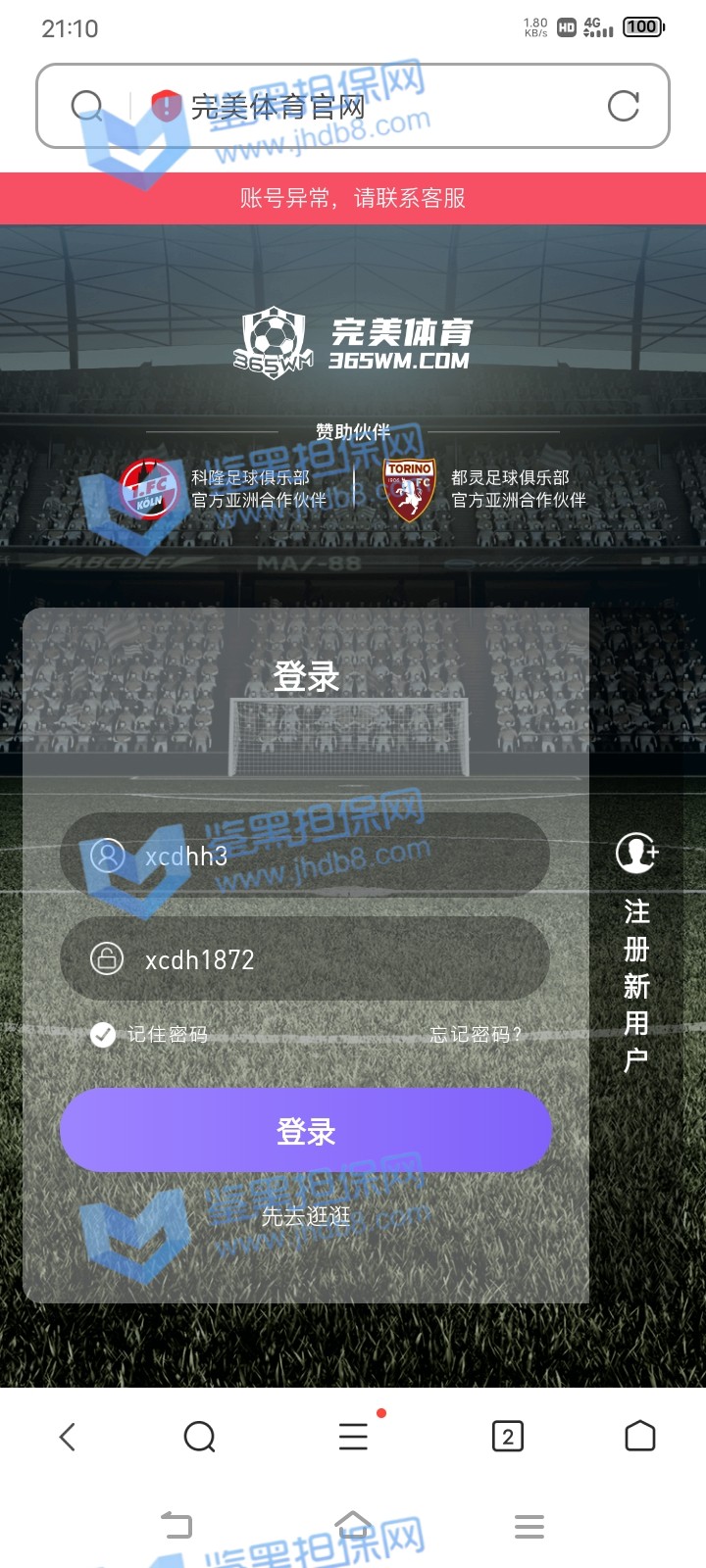706x1568 pixels.
Task: Go to the browser home page
Action: point(639,1437)
